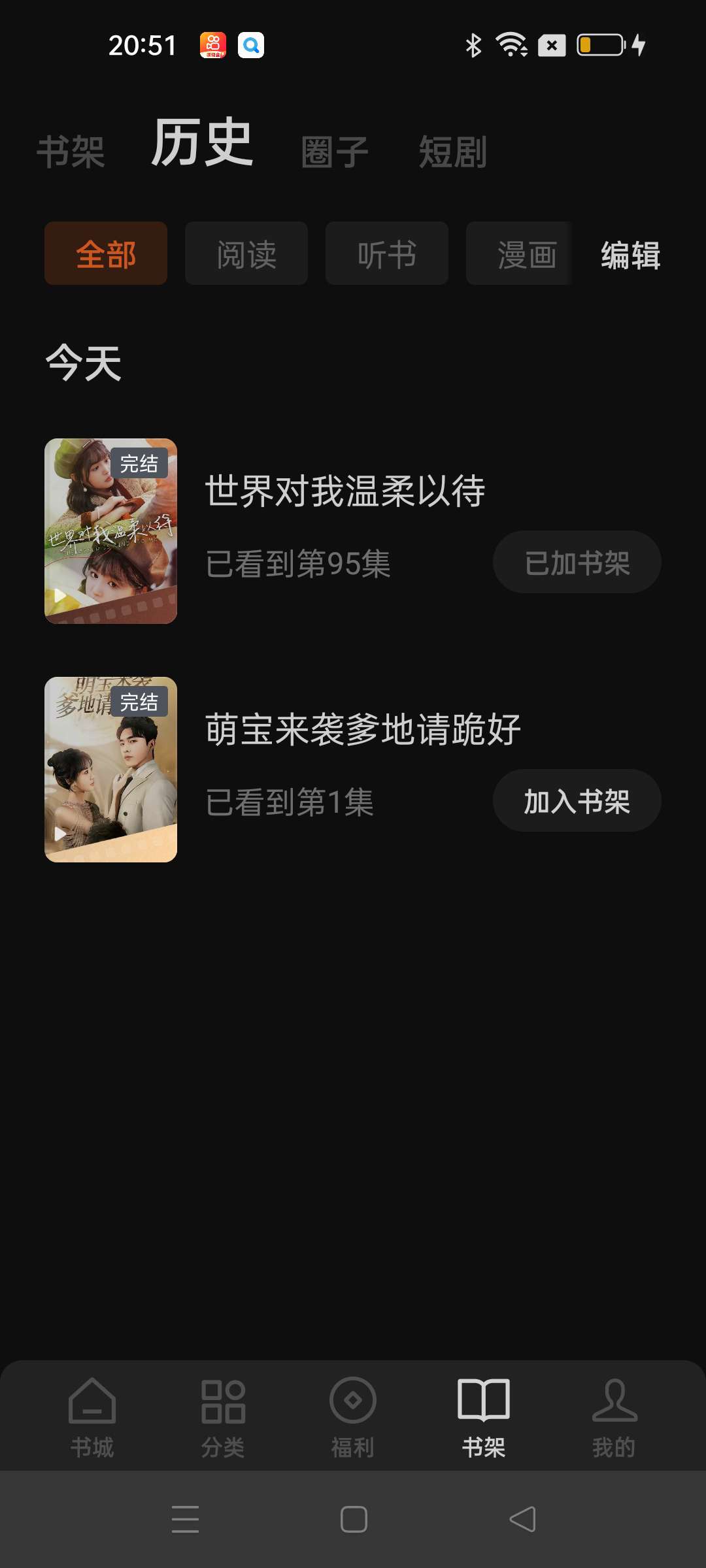The height and width of the screenshot is (1568, 706).
Task: Go to the system home screen
Action: click(354, 1520)
